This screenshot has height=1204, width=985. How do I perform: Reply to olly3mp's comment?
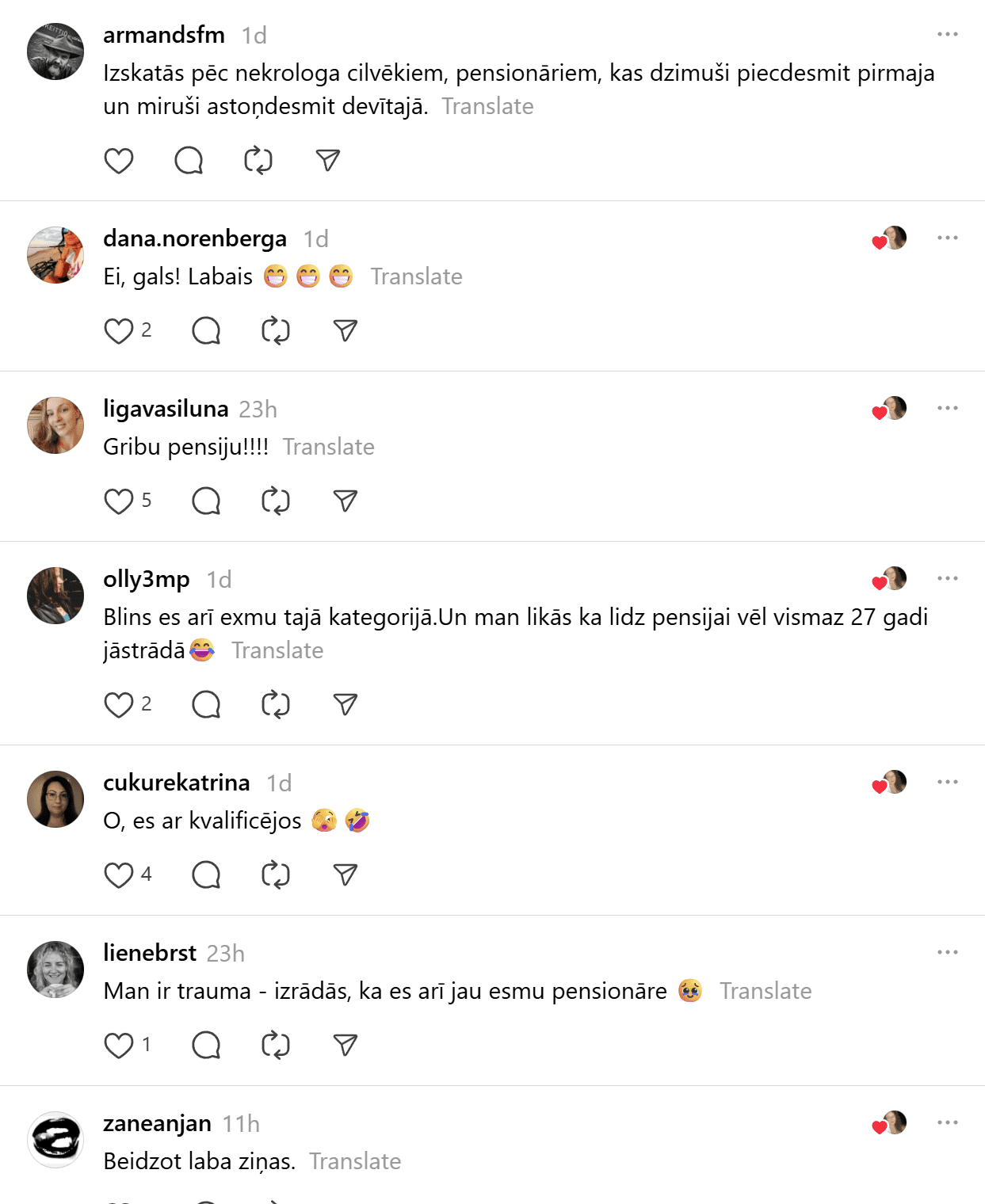(x=206, y=705)
